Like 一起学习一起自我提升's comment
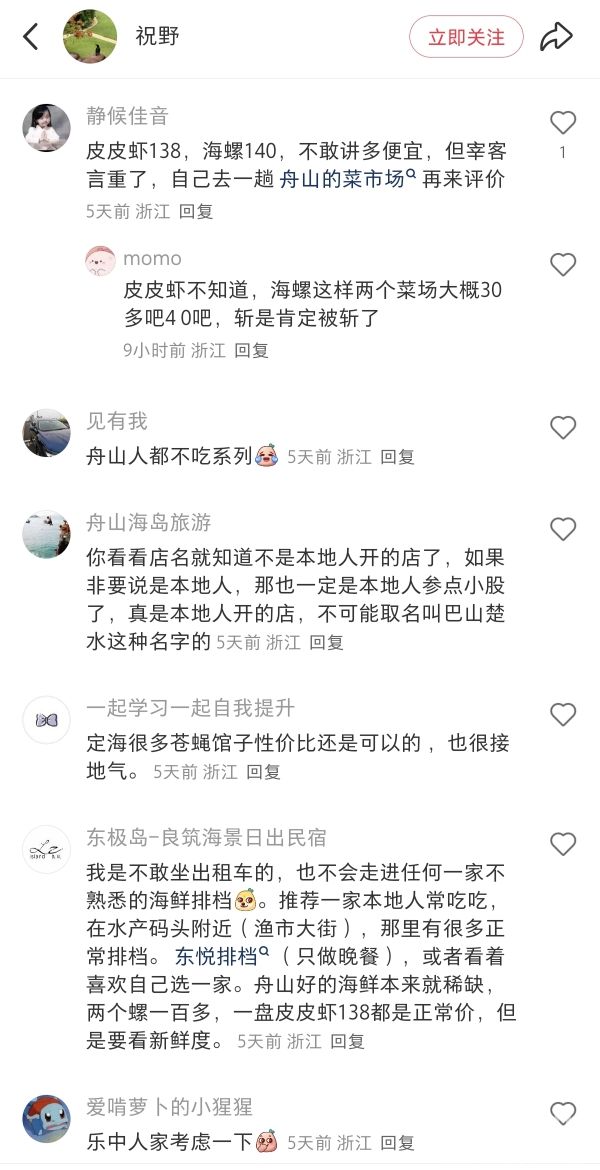 563,715
